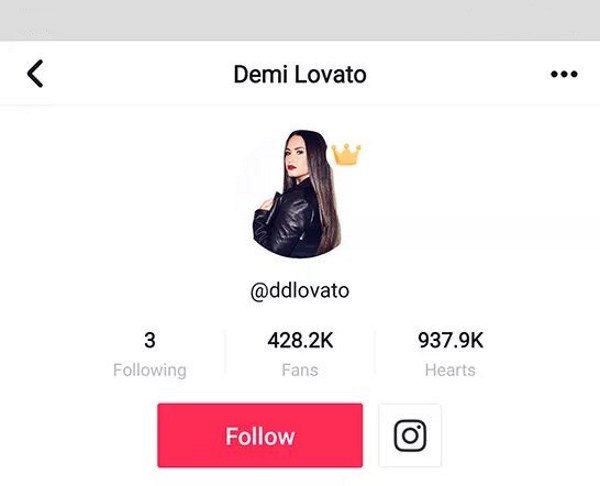Open the linked Instagram account
600x486 pixels.
[410, 436]
